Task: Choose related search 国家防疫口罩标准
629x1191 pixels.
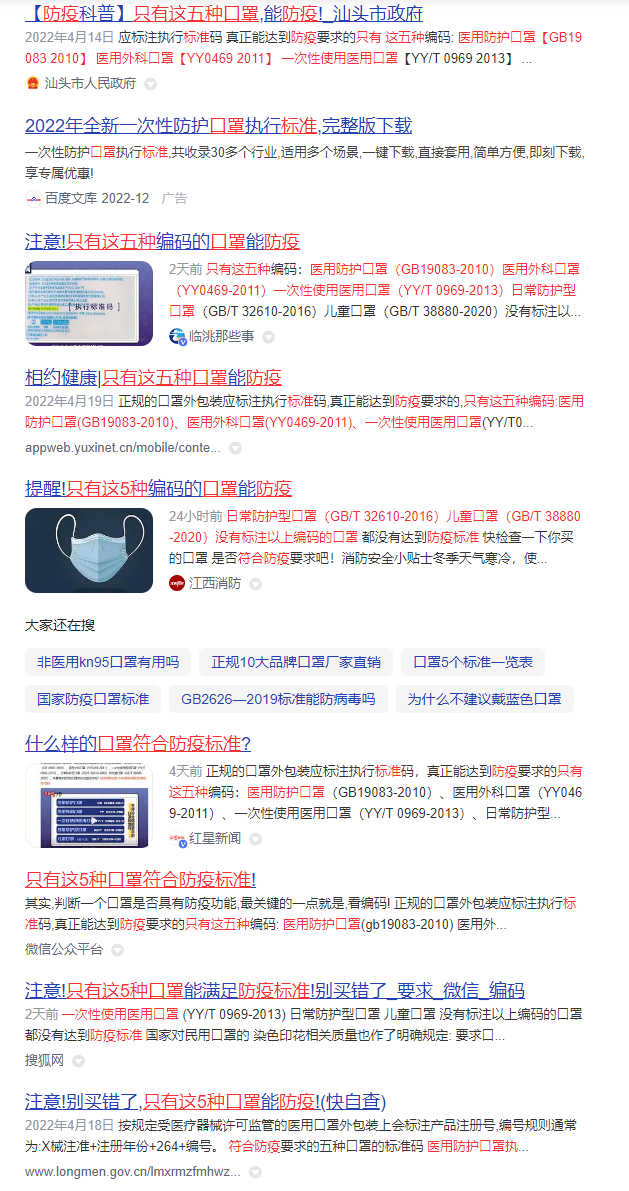Action: (x=93, y=699)
